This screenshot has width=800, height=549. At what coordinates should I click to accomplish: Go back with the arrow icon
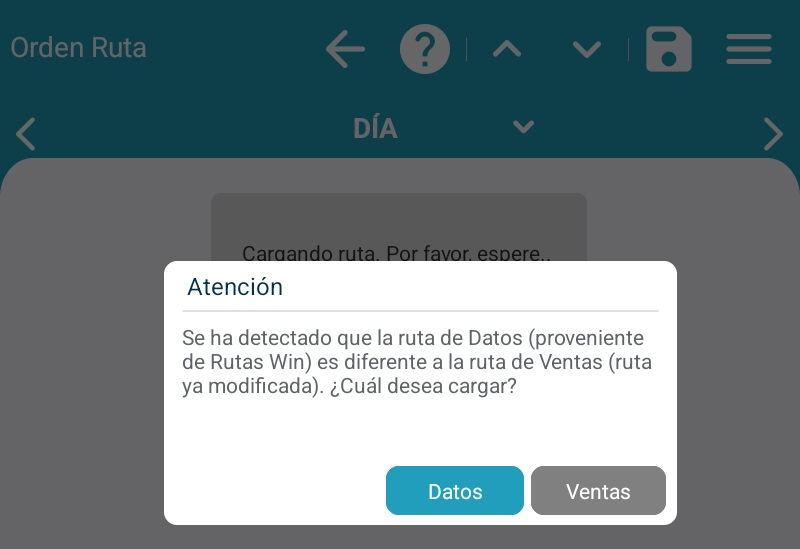pos(345,48)
